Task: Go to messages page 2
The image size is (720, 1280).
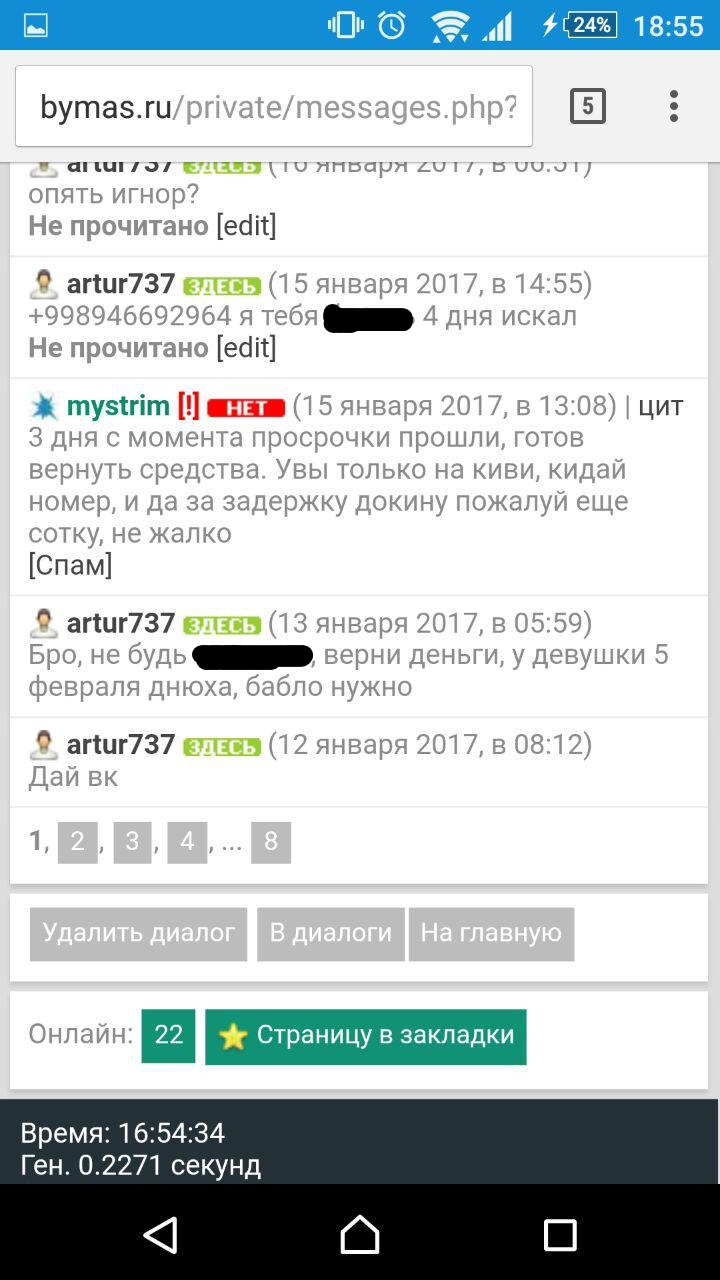Action: [77, 842]
